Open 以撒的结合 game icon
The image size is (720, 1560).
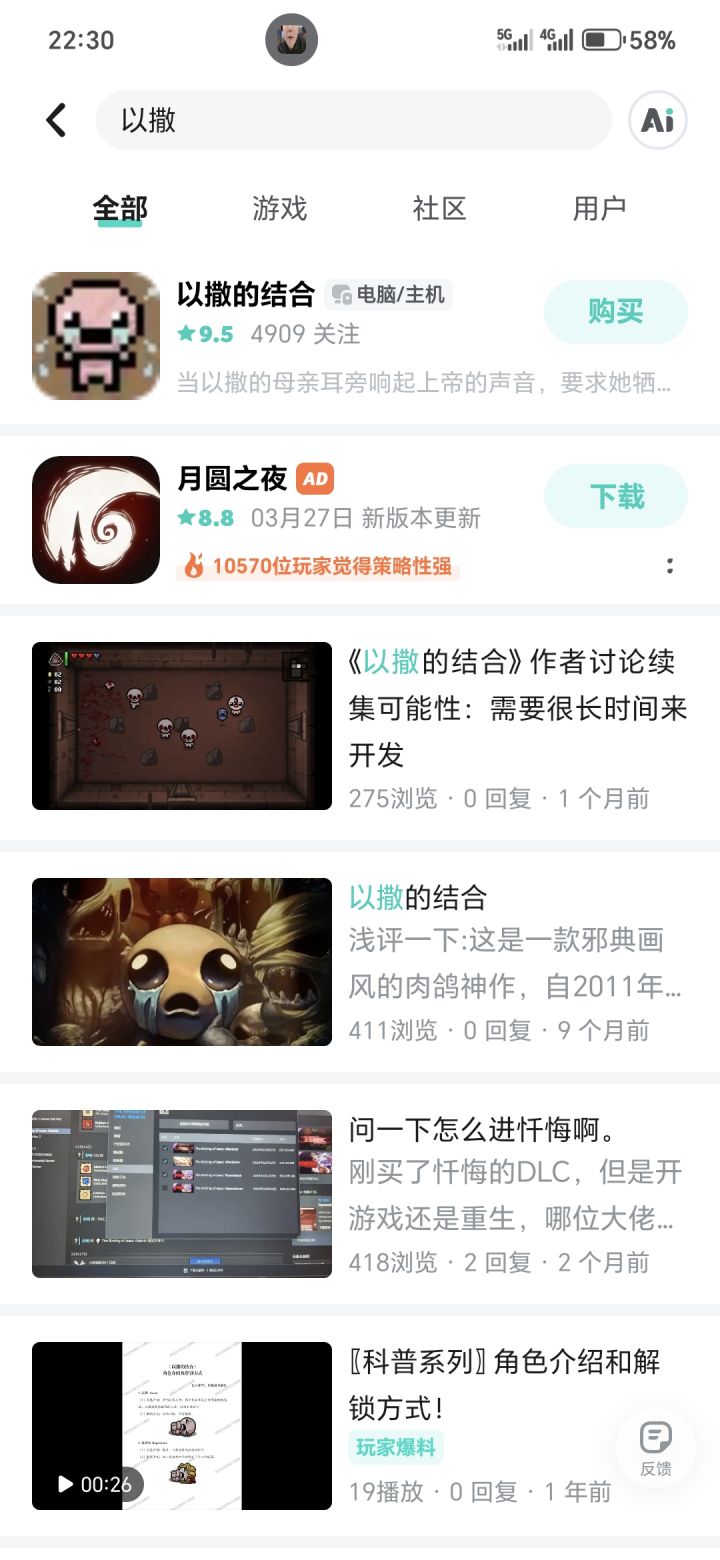(95, 335)
